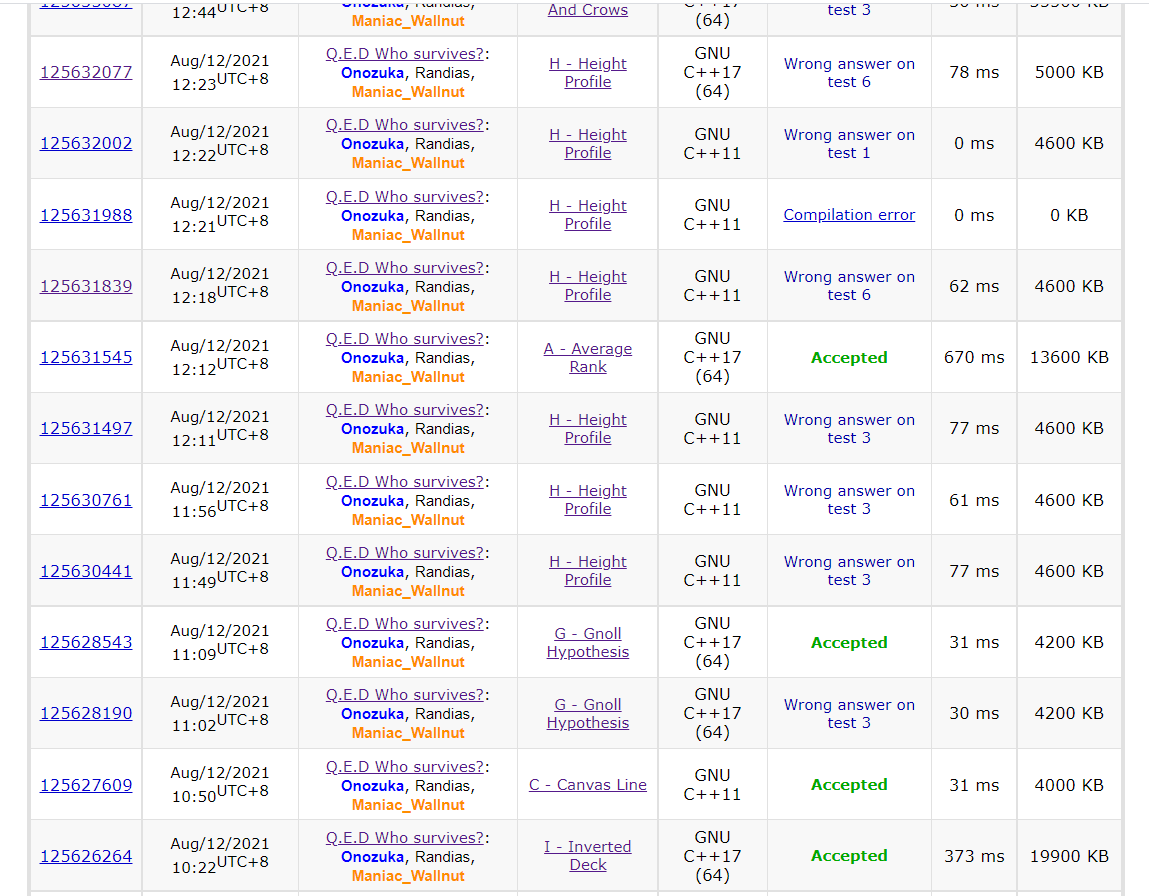Open submission 125632002
This screenshot has height=896, width=1149.
click(86, 143)
